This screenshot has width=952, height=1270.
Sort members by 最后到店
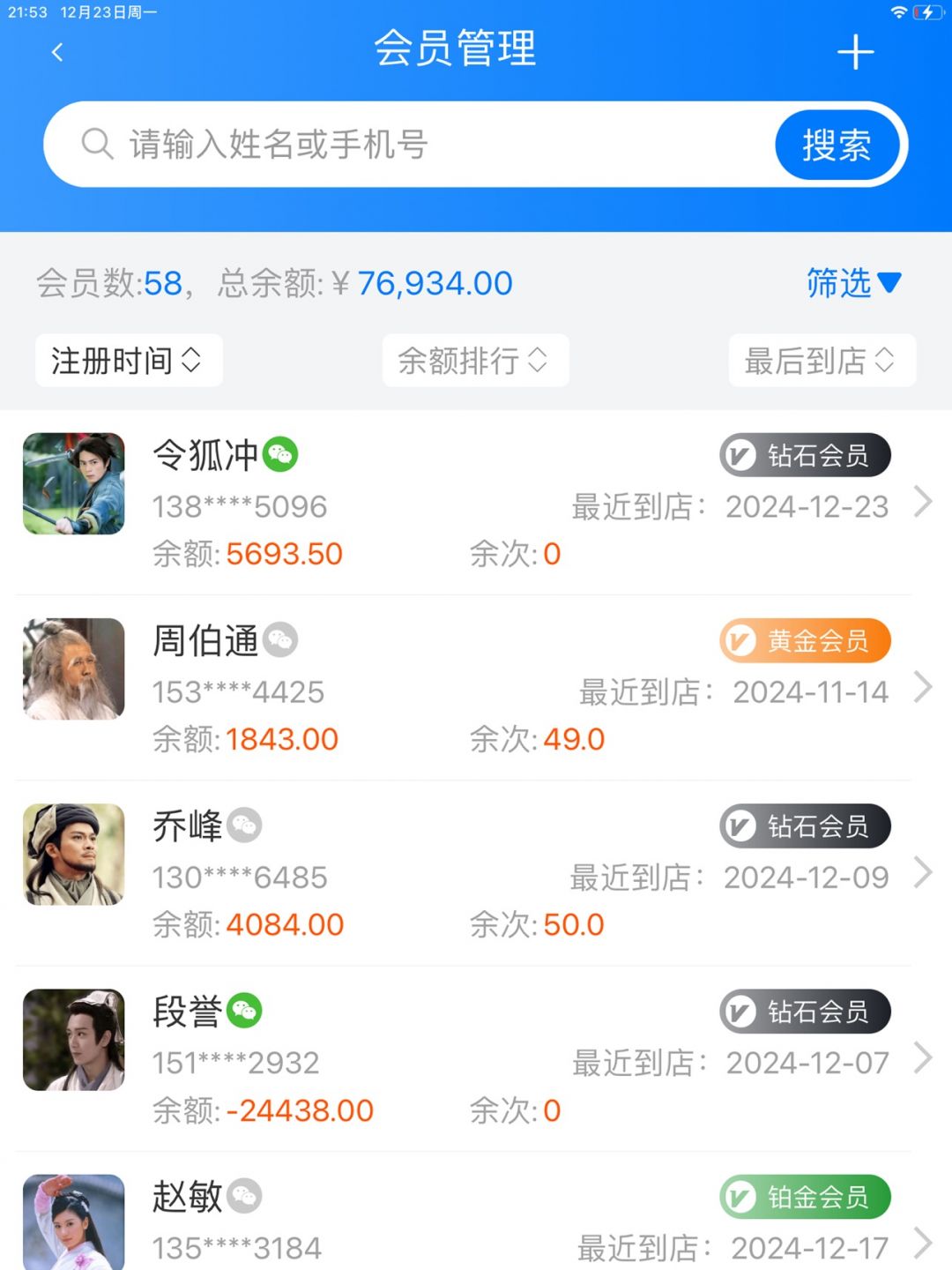click(822, 360)
